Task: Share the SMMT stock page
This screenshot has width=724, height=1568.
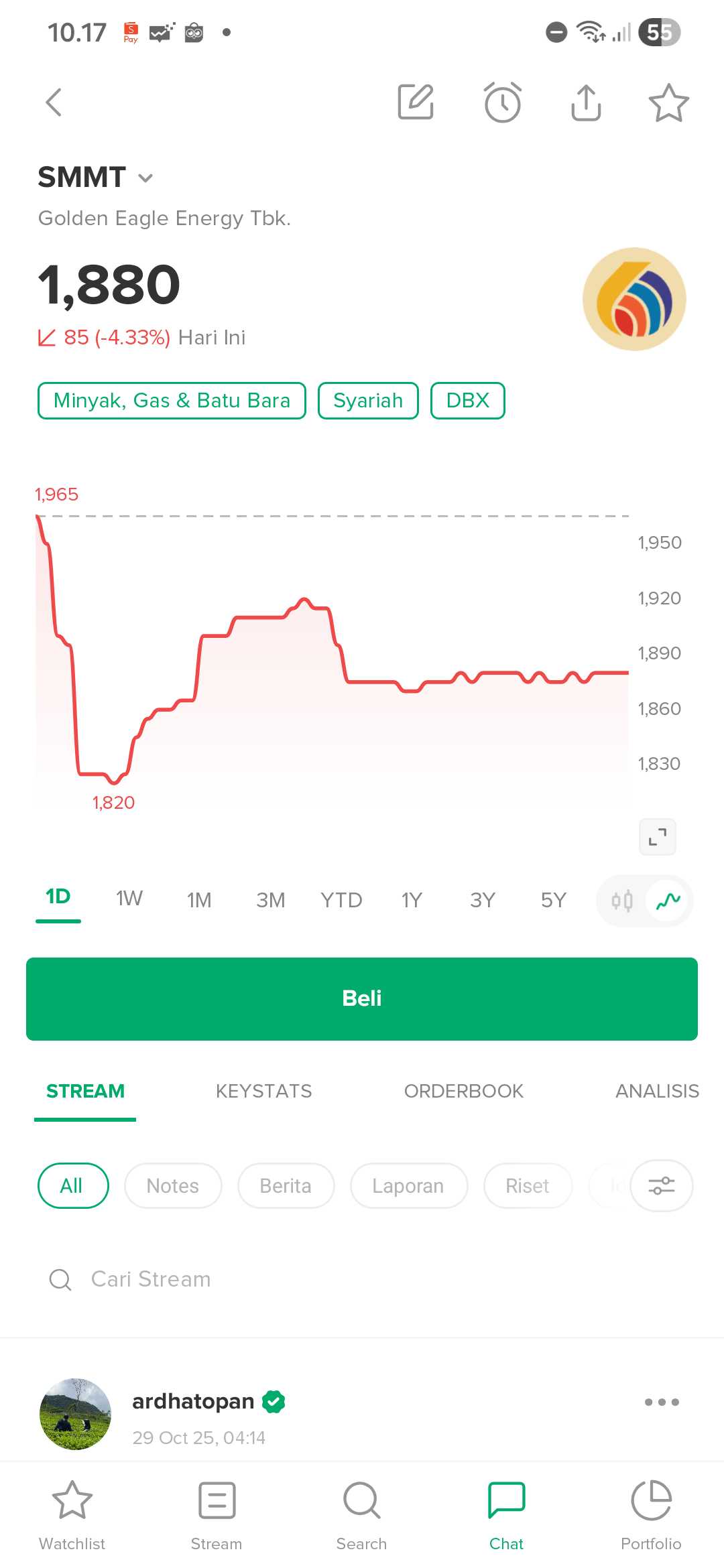Action: tap(586, 103)
